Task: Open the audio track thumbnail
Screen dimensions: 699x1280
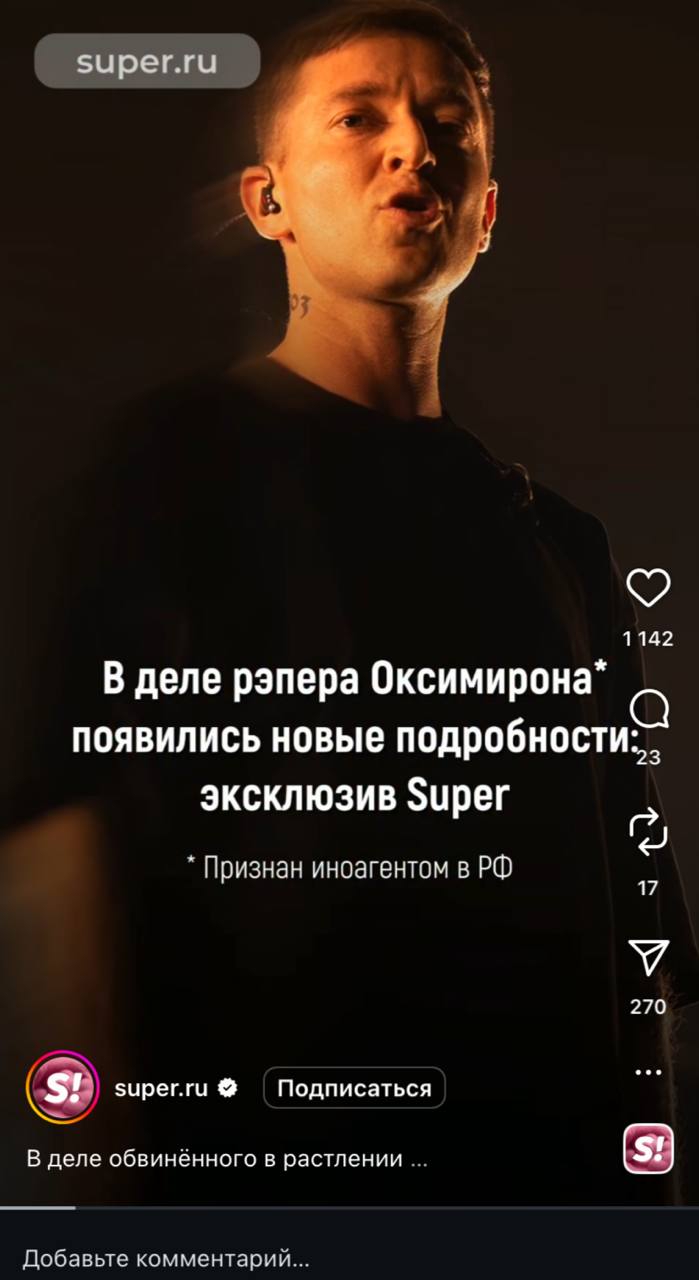Action: tap(648, 1149)
